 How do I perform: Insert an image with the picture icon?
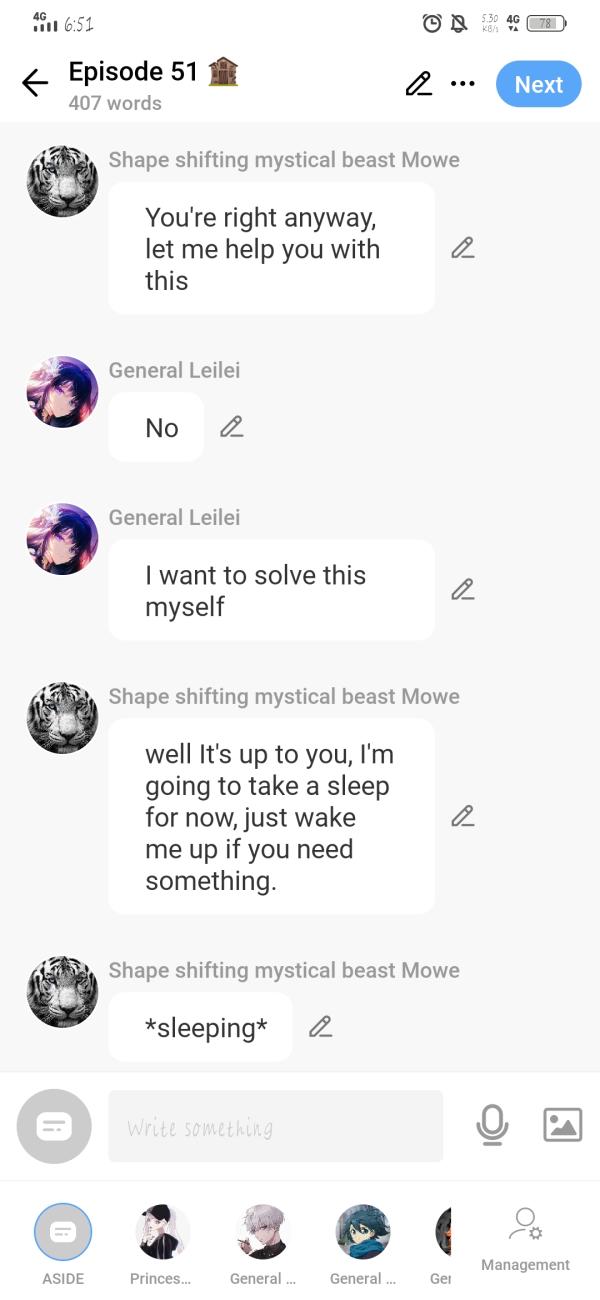(562, 1126)
